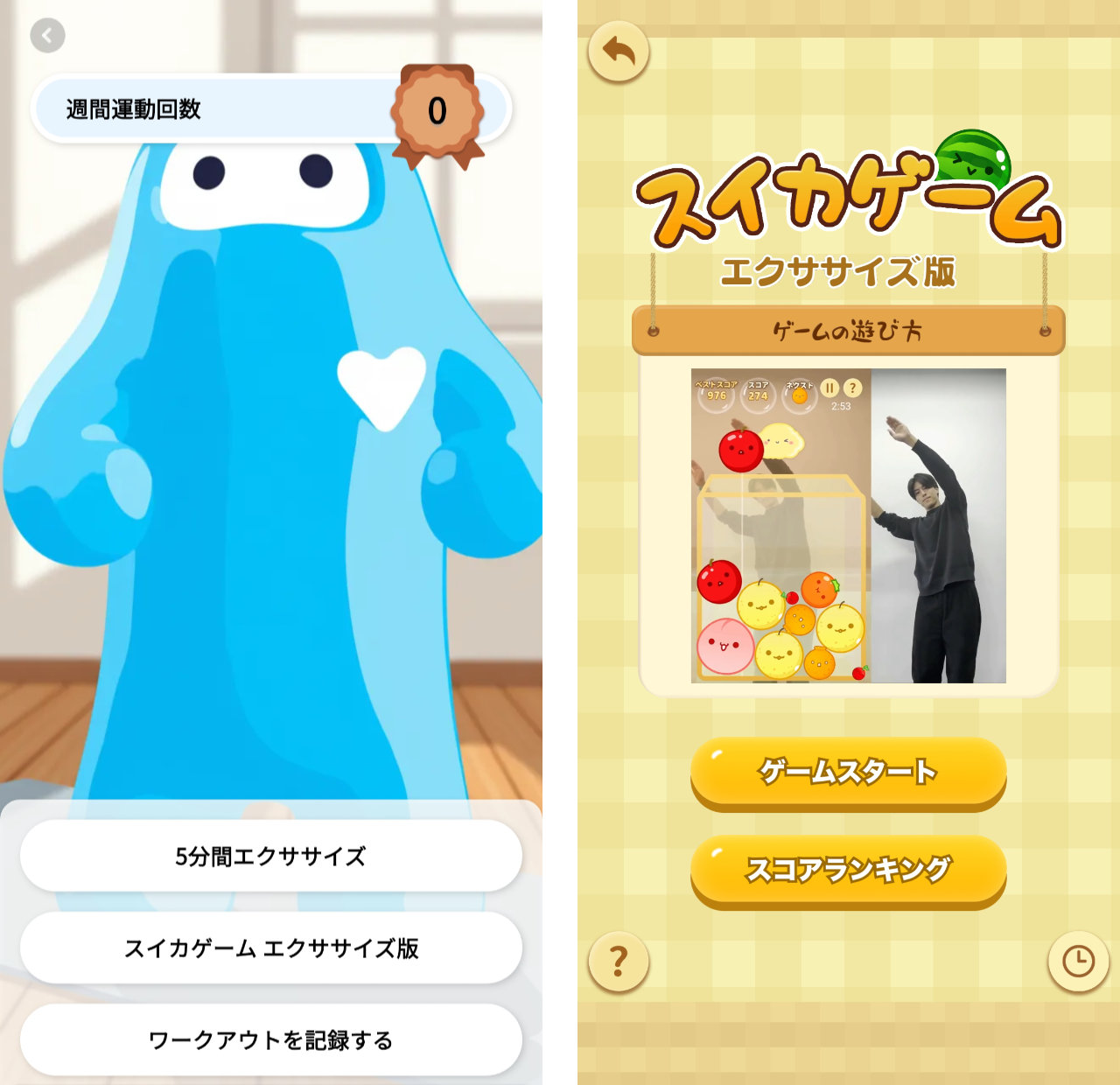
Task: Tap the gray back chevron on the character screen
Action: coord(47,36)
